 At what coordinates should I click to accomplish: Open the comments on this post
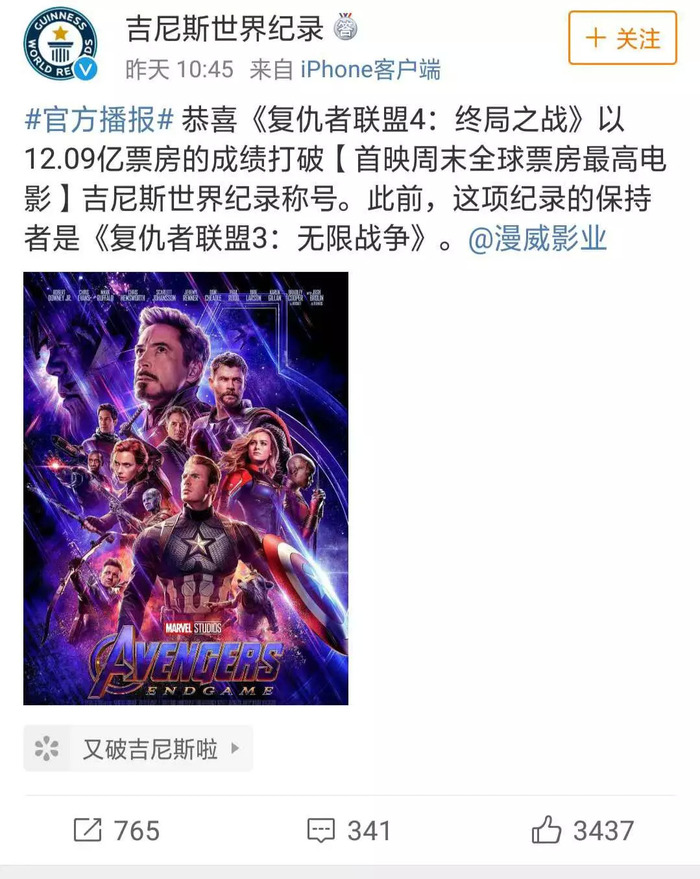[x=348, y=830]
